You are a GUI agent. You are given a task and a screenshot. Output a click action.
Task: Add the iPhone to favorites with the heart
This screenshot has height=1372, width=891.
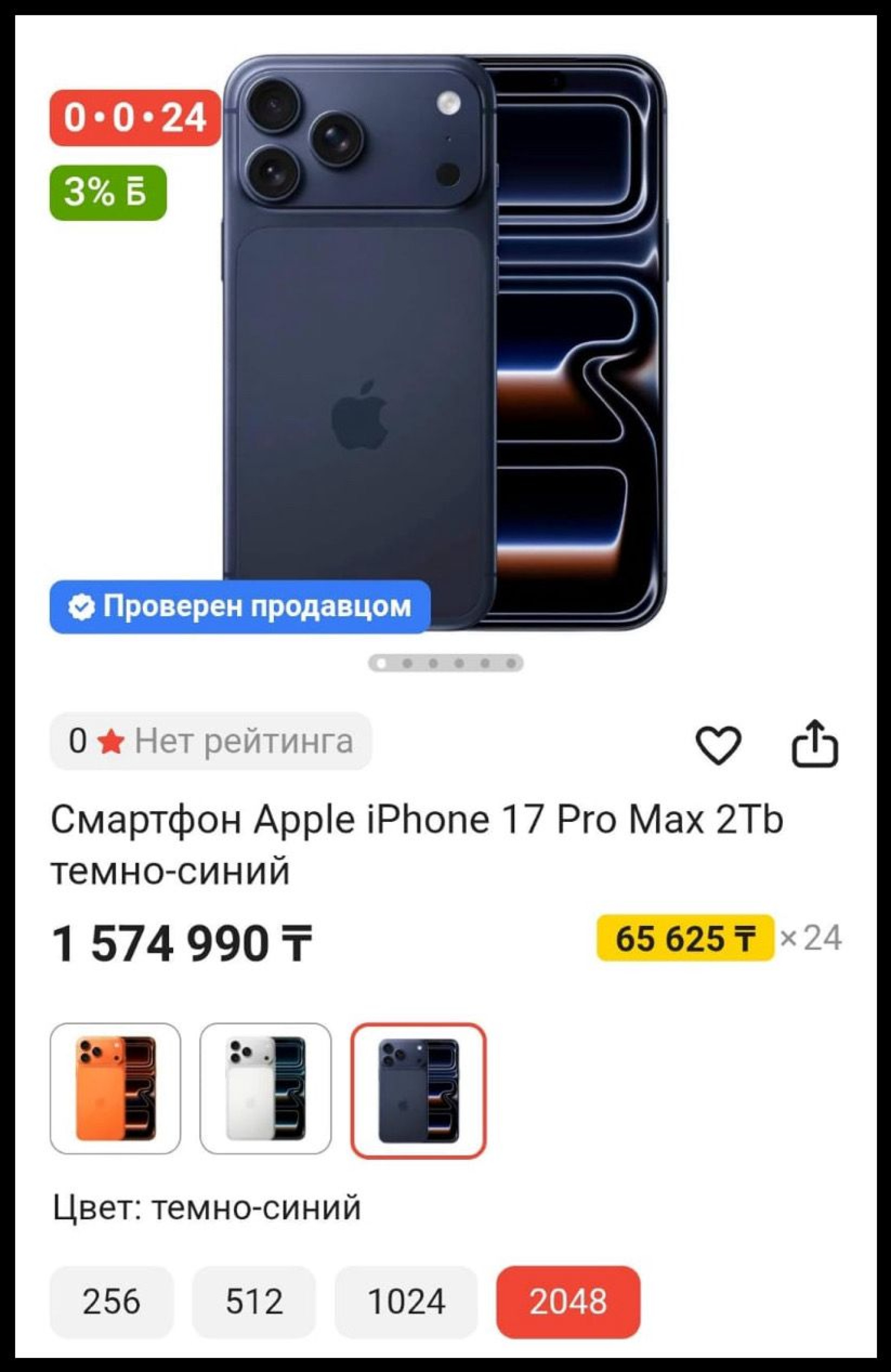(718, 744)
